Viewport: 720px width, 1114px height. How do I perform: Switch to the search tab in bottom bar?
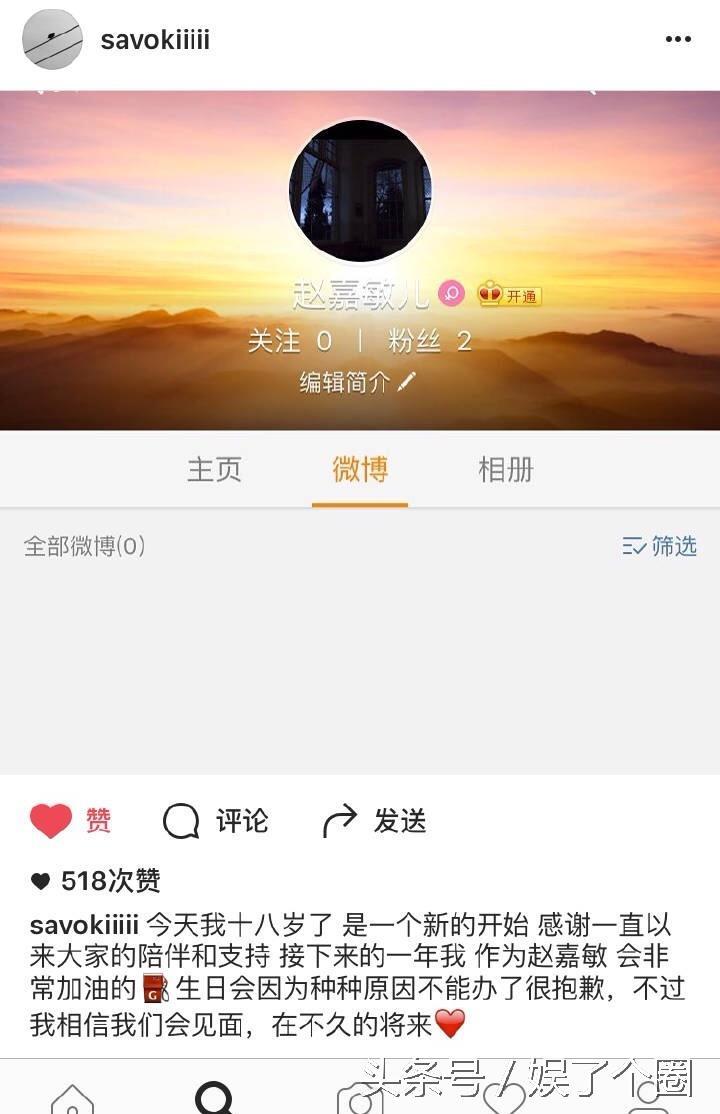(x=214, y=1098)
